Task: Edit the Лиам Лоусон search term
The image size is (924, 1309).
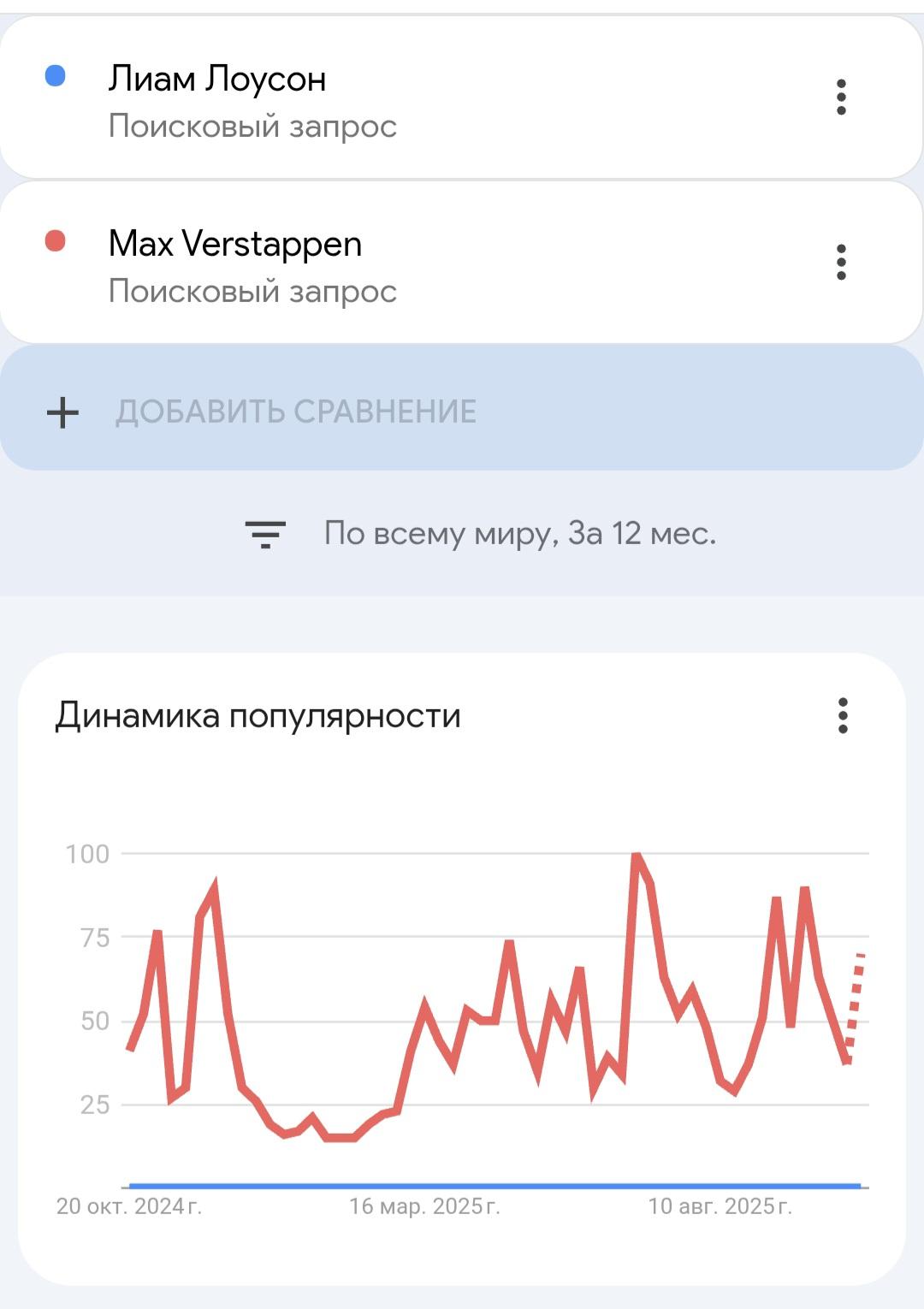Action: [x=217, y=80]
